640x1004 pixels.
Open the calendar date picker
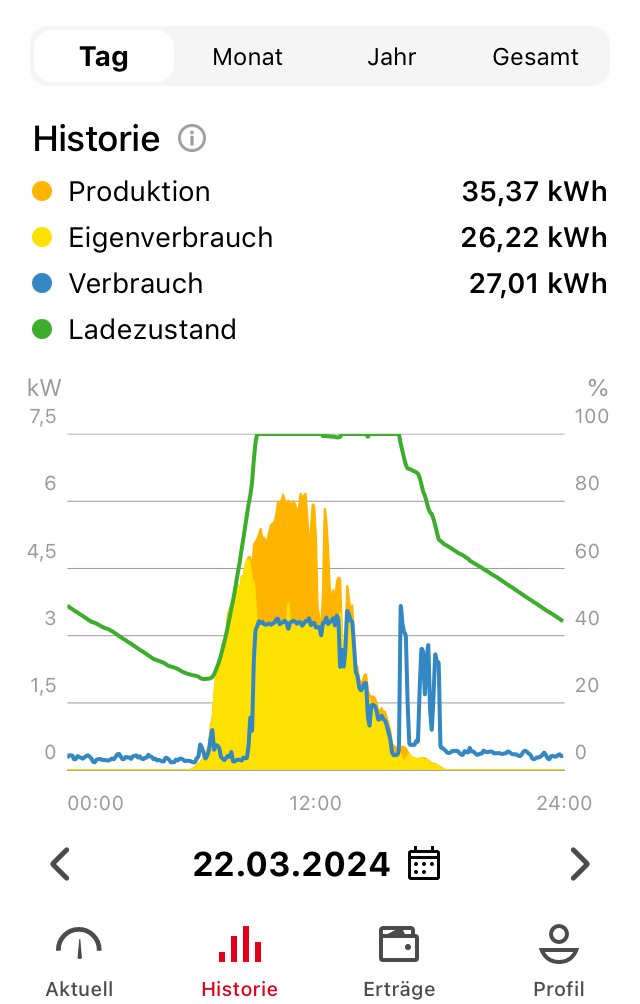pos(425,863)
